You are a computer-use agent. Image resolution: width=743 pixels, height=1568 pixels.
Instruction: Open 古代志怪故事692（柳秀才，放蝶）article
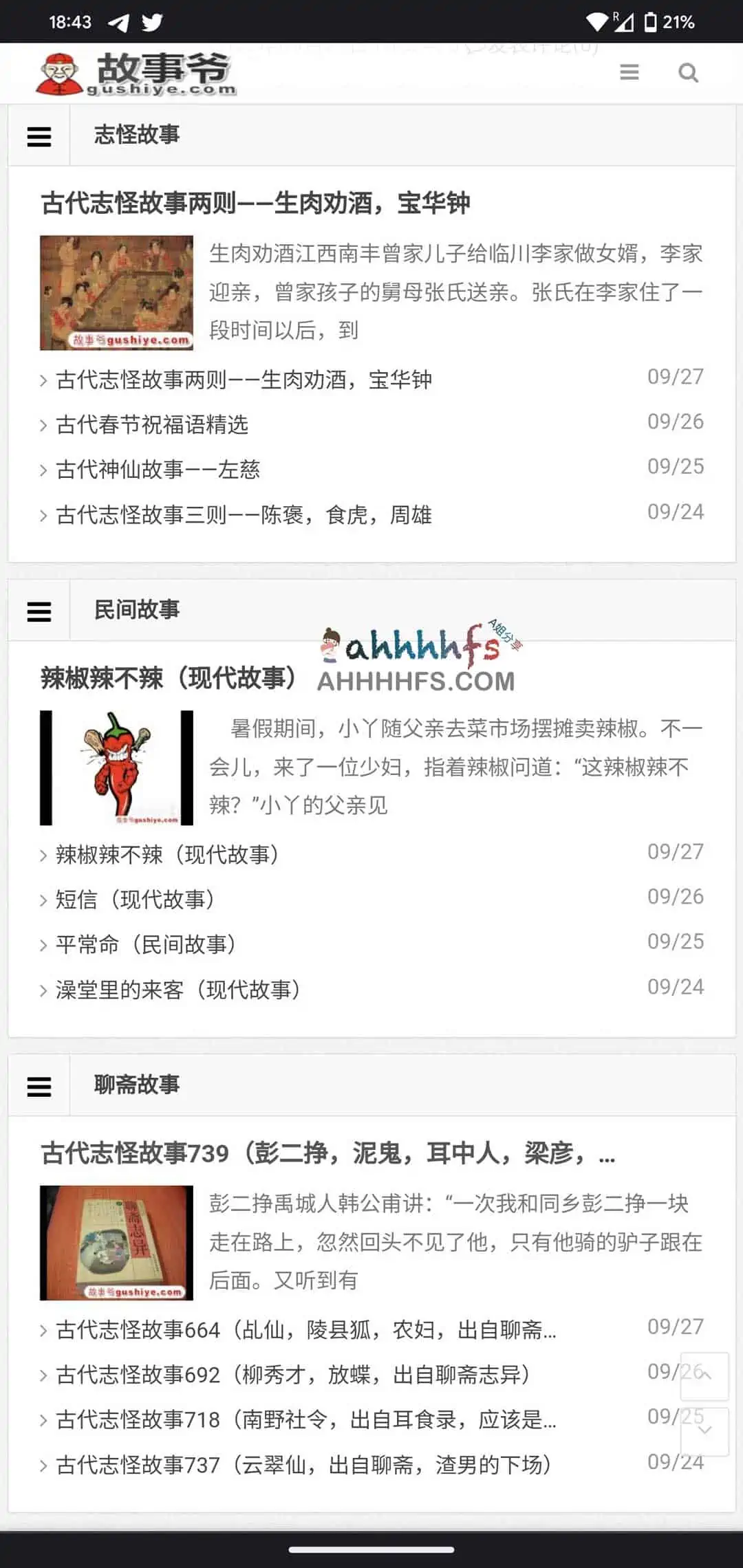tap(292, 1375)
